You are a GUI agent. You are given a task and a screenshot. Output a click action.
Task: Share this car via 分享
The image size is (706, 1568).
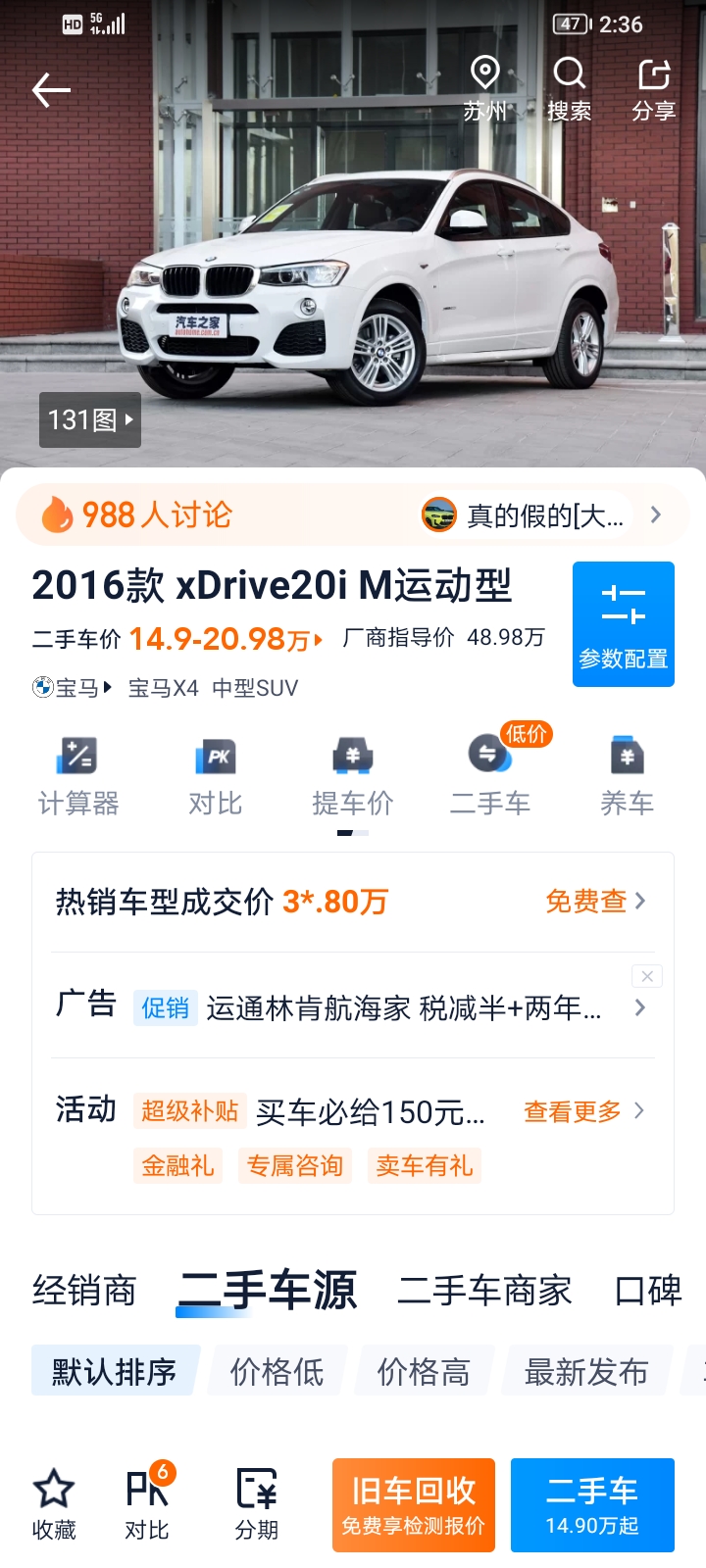pyautogui.click(x=654, y=90)
